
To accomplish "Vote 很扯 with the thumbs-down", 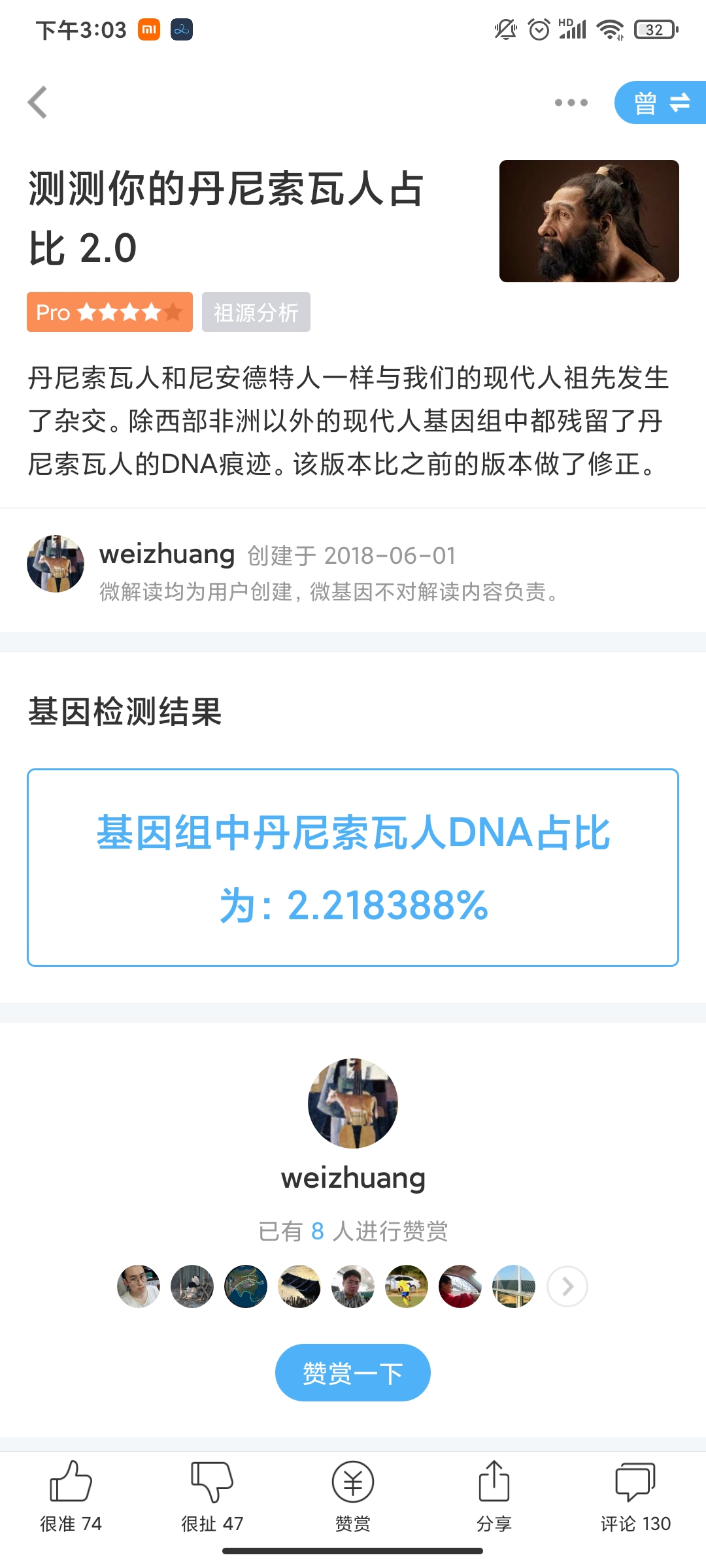I will click(212, 1496).
